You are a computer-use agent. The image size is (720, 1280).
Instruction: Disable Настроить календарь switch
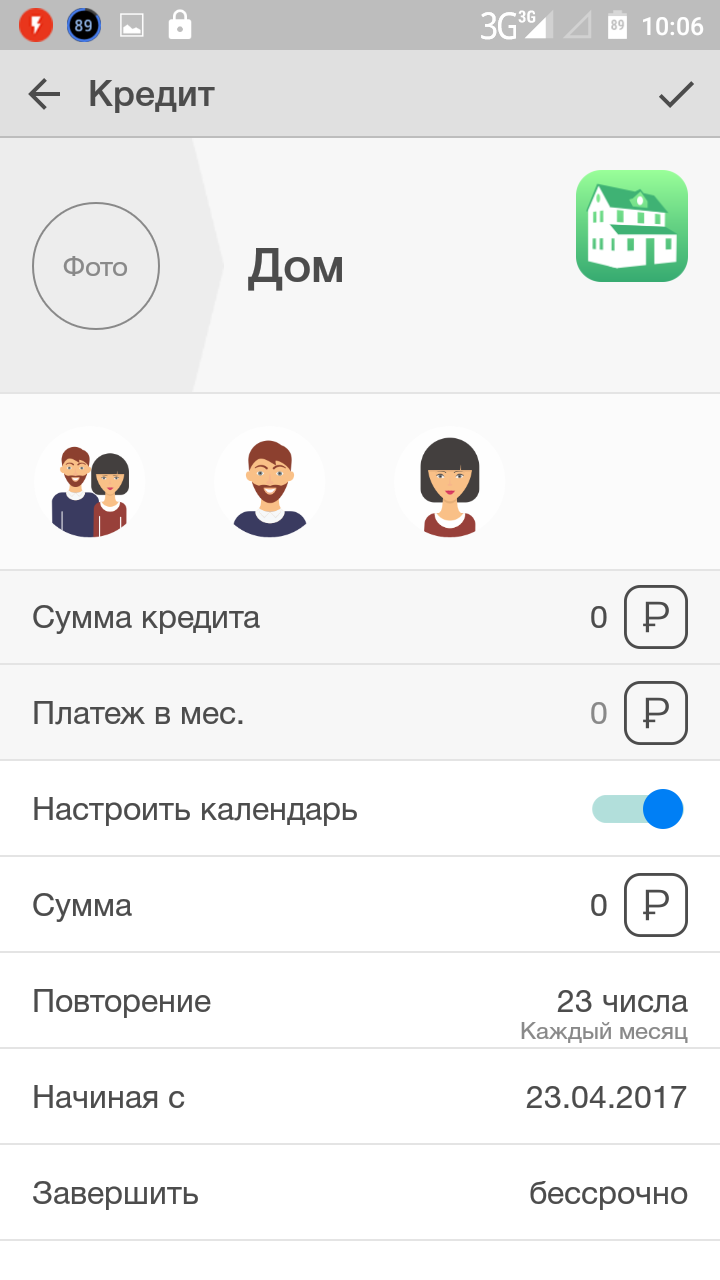click(x=638, y=809)
